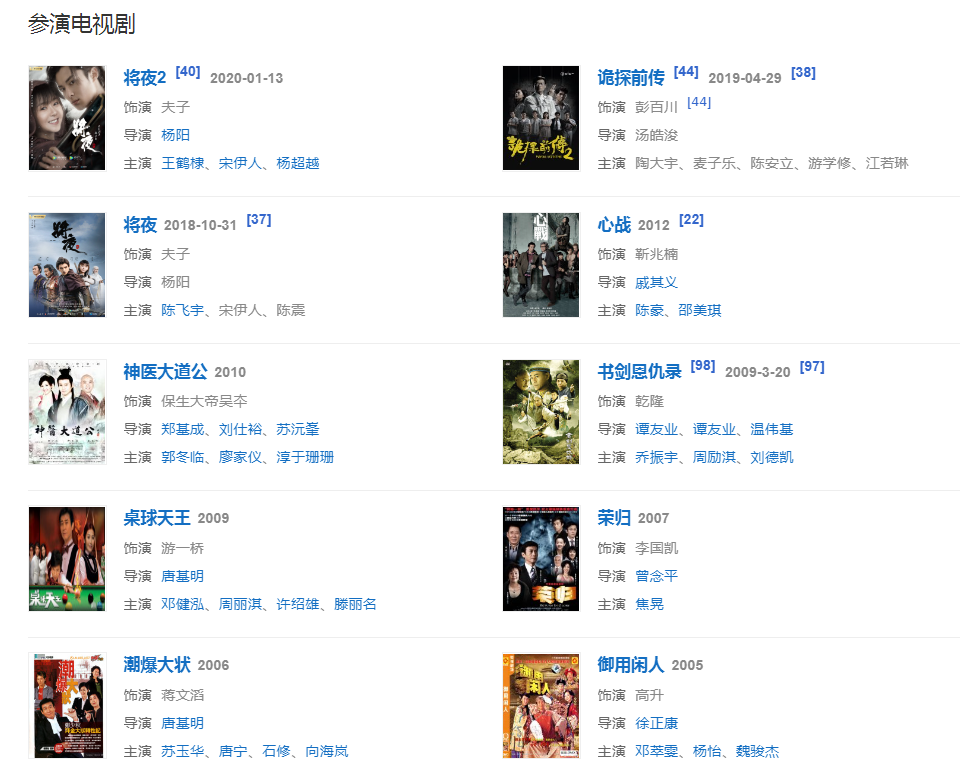Open actress 邓萃雯's page

pyautogui.click(x=656, y=751)
